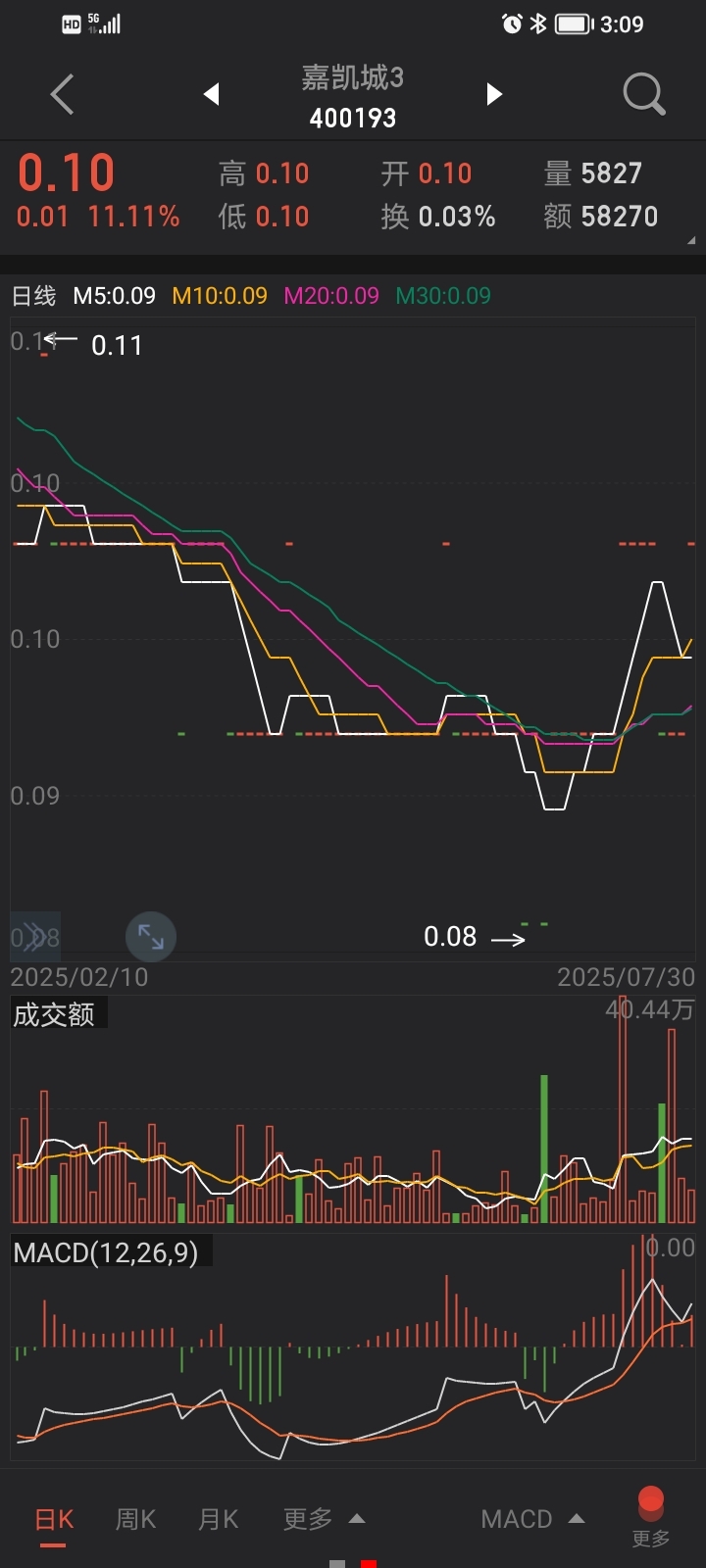Tap the double-arrow icon on the chart
This screenshot has height=1568, width=706.
(33, 937)
